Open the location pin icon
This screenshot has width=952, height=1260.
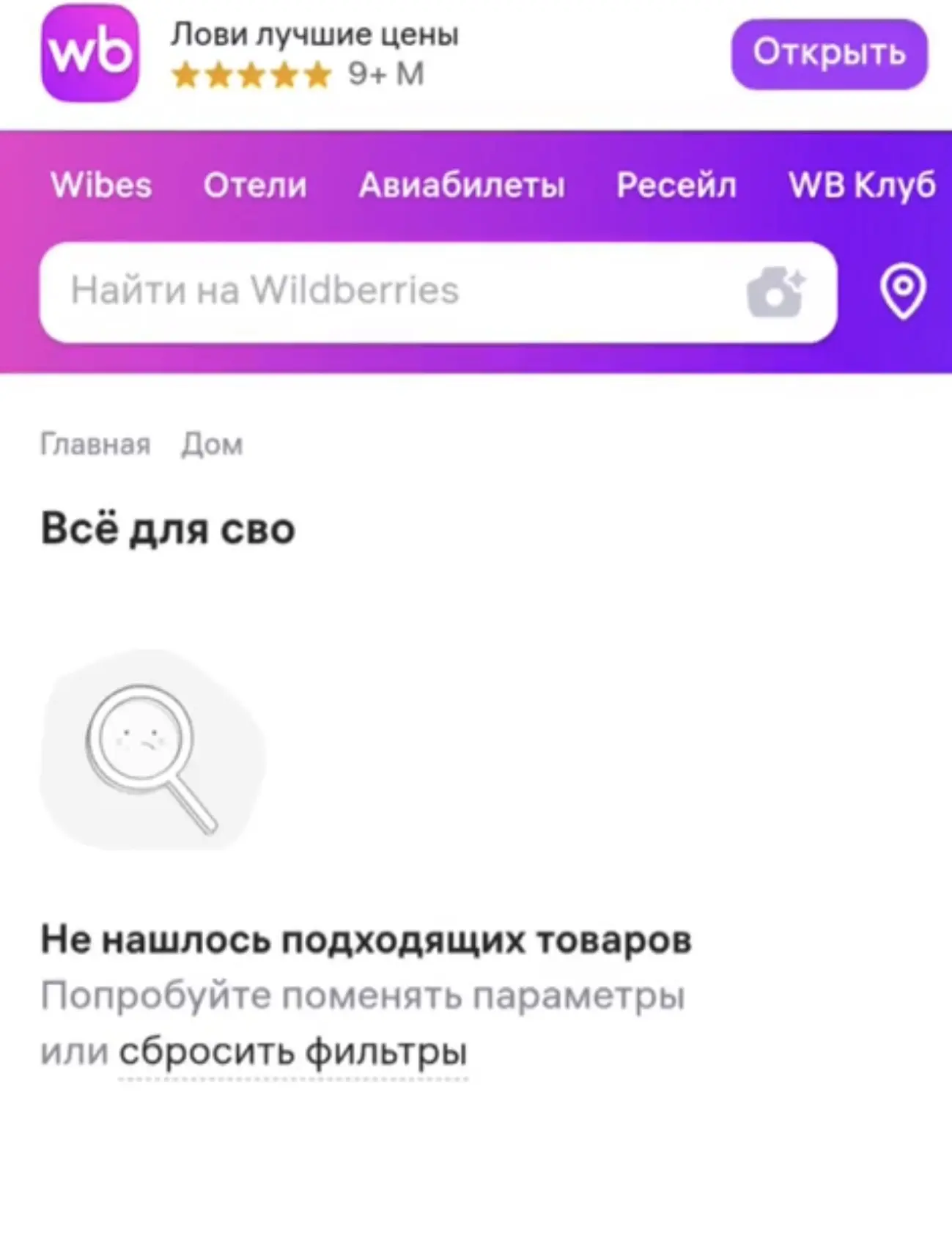pyautogui.click(x=902, y=292)
